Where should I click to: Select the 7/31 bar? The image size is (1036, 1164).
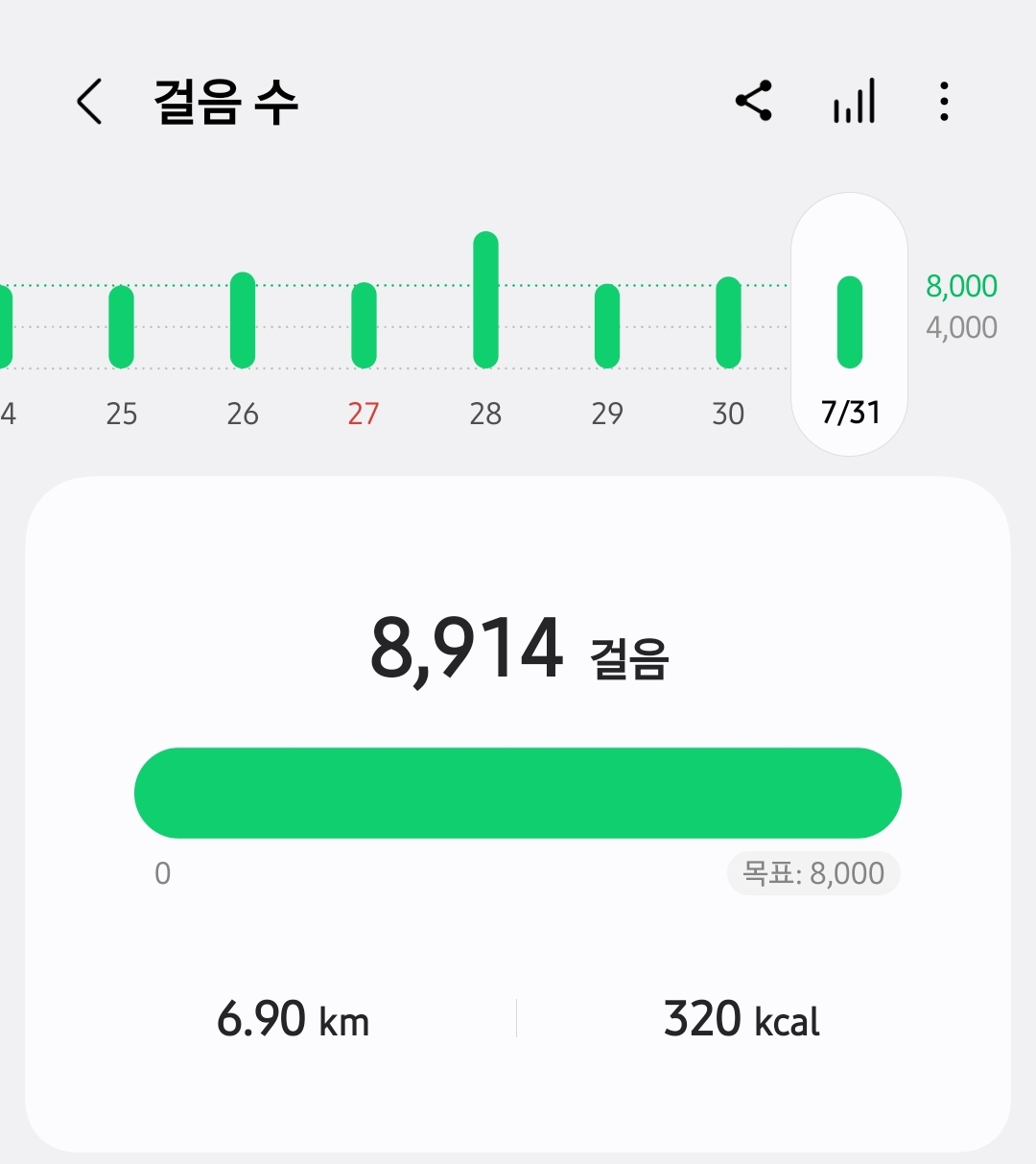[850, 322]
